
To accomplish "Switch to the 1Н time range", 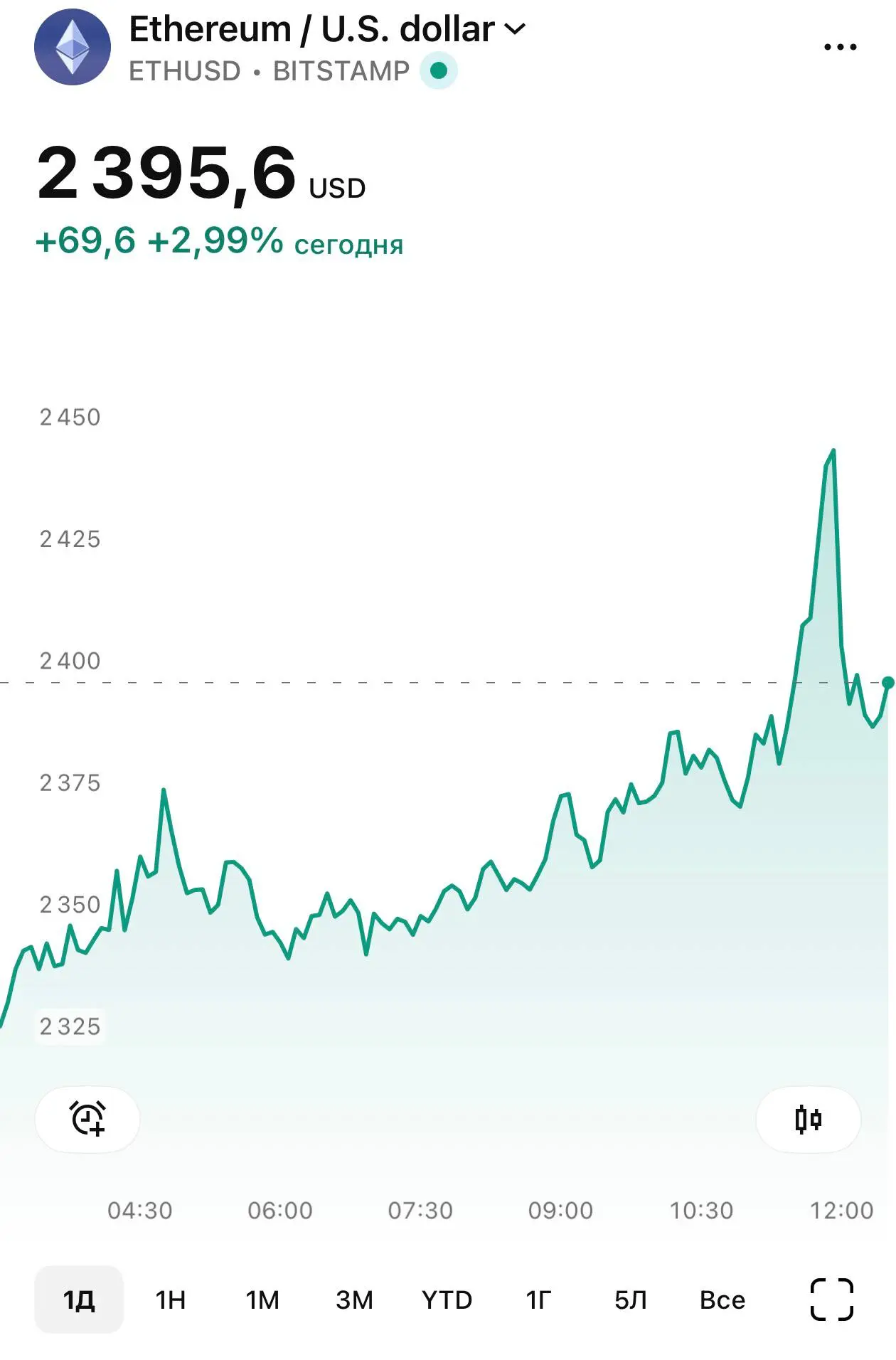I will click(x=171, y=1300).
